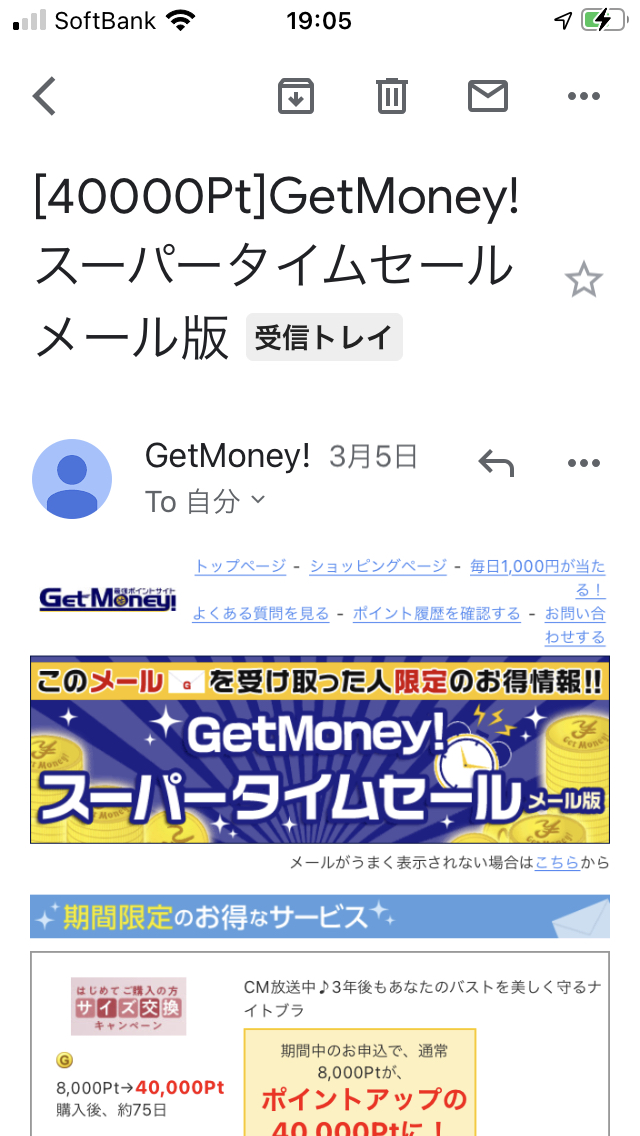Open the トップページ link

pos(241,566)
